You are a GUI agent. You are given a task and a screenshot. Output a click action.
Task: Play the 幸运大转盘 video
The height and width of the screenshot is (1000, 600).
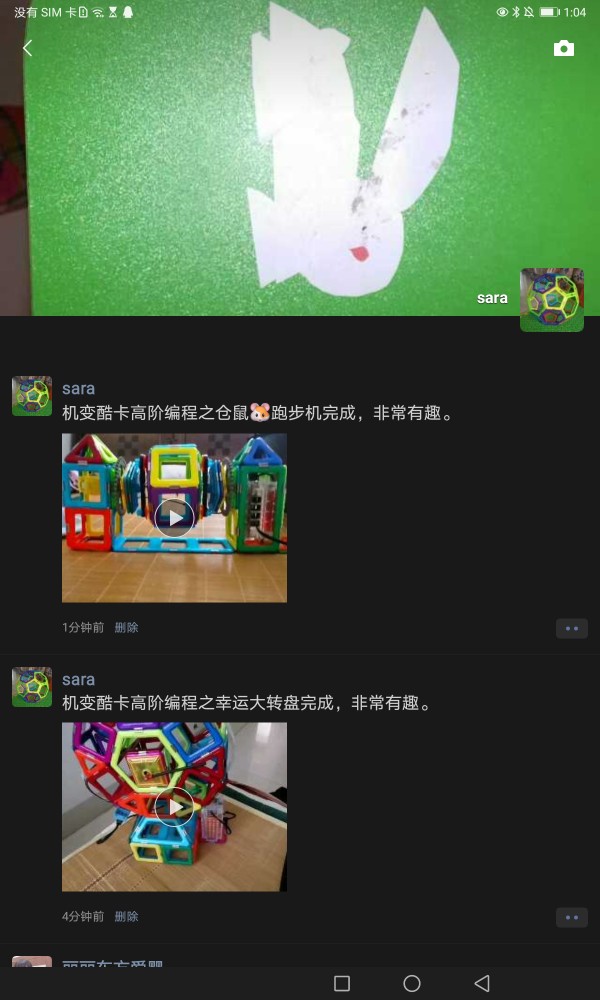coord(174,806)
